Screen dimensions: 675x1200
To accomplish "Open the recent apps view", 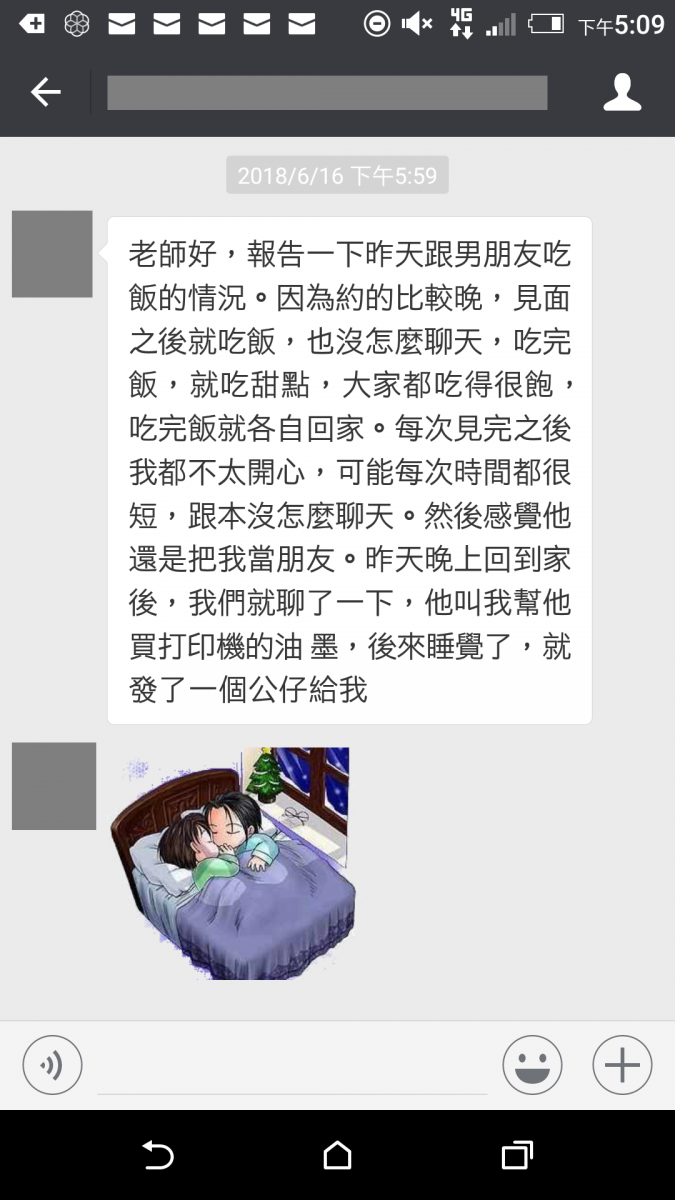I will 516,1156.
